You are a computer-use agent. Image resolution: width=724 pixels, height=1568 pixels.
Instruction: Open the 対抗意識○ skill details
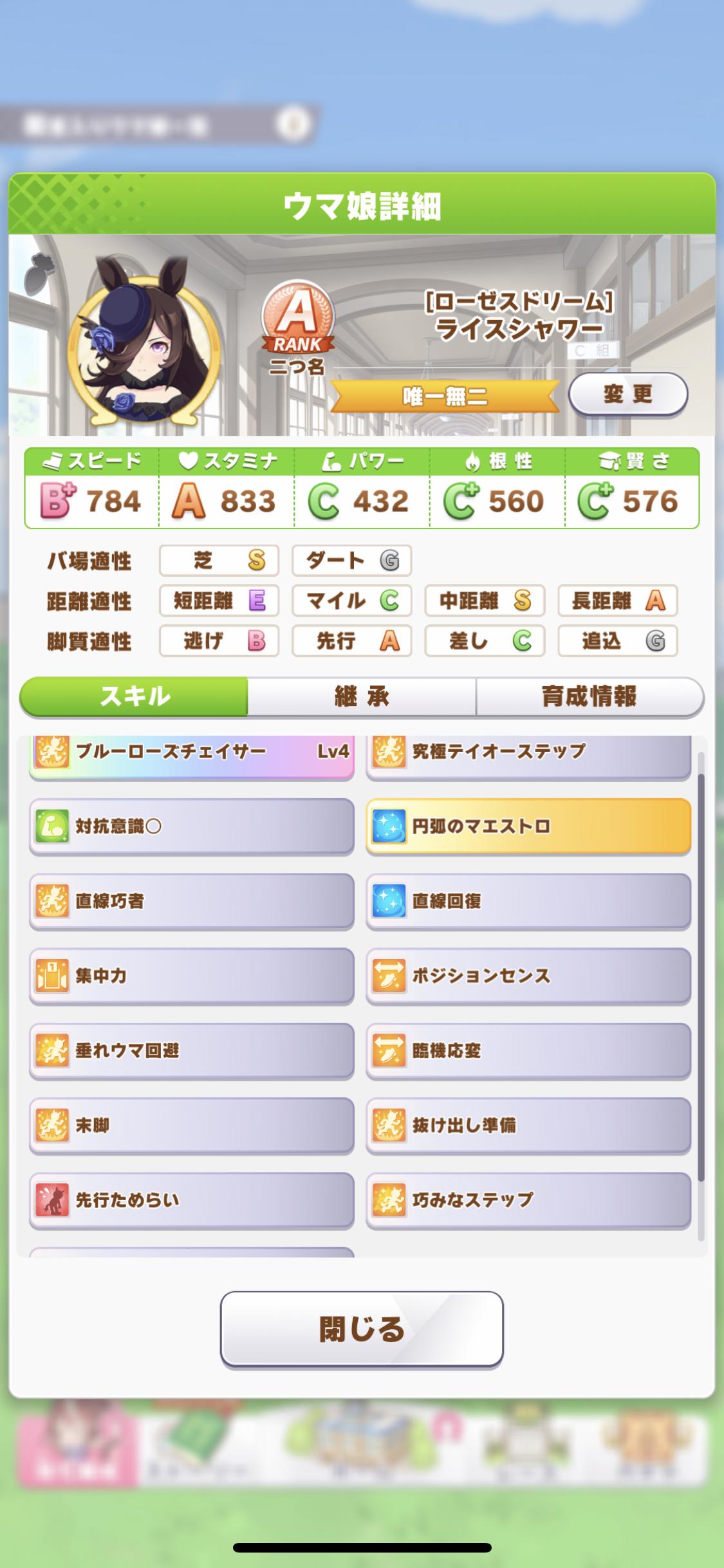click(x=191, y=826)
